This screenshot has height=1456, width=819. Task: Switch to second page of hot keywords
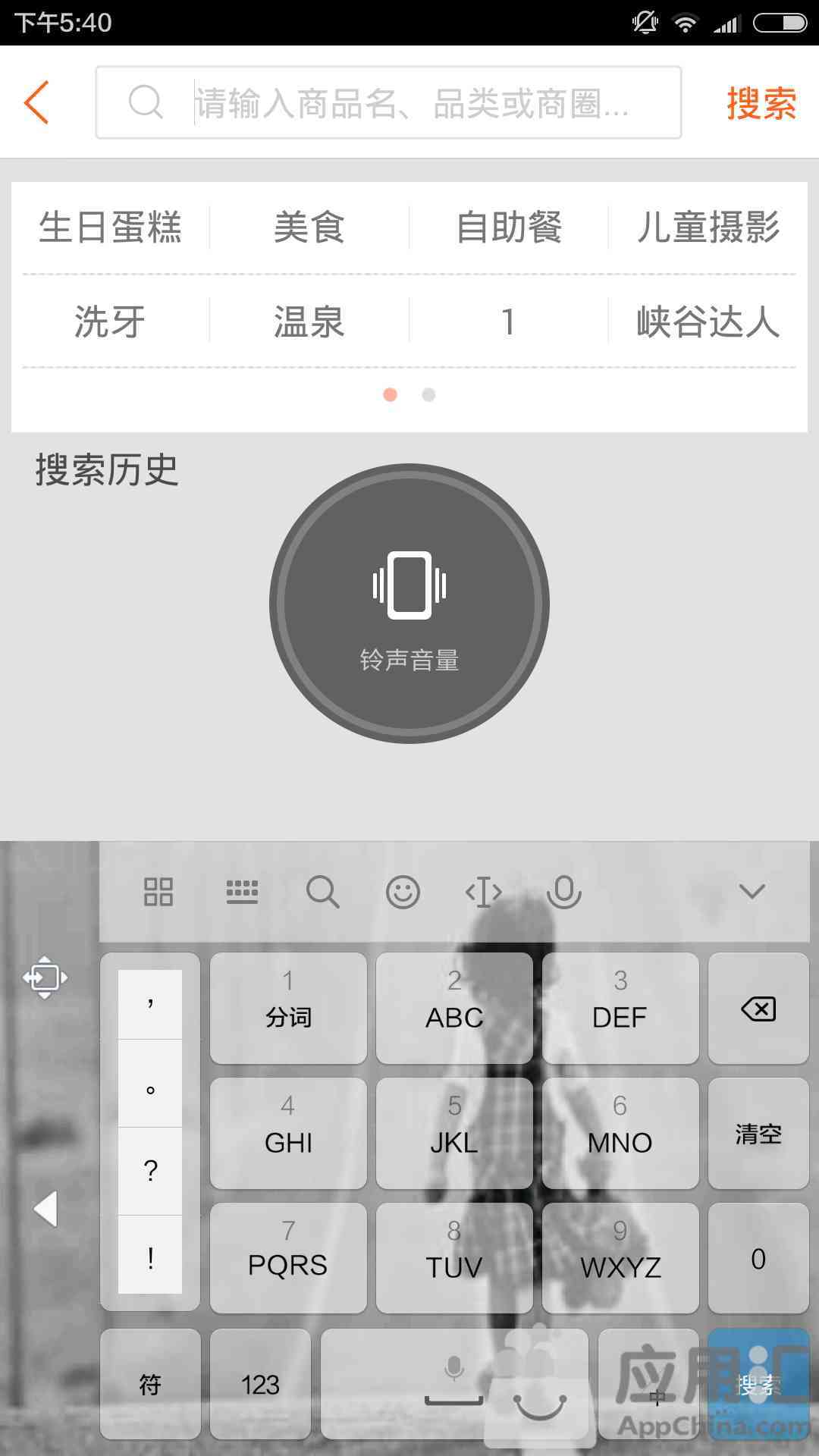pos(428,394)
